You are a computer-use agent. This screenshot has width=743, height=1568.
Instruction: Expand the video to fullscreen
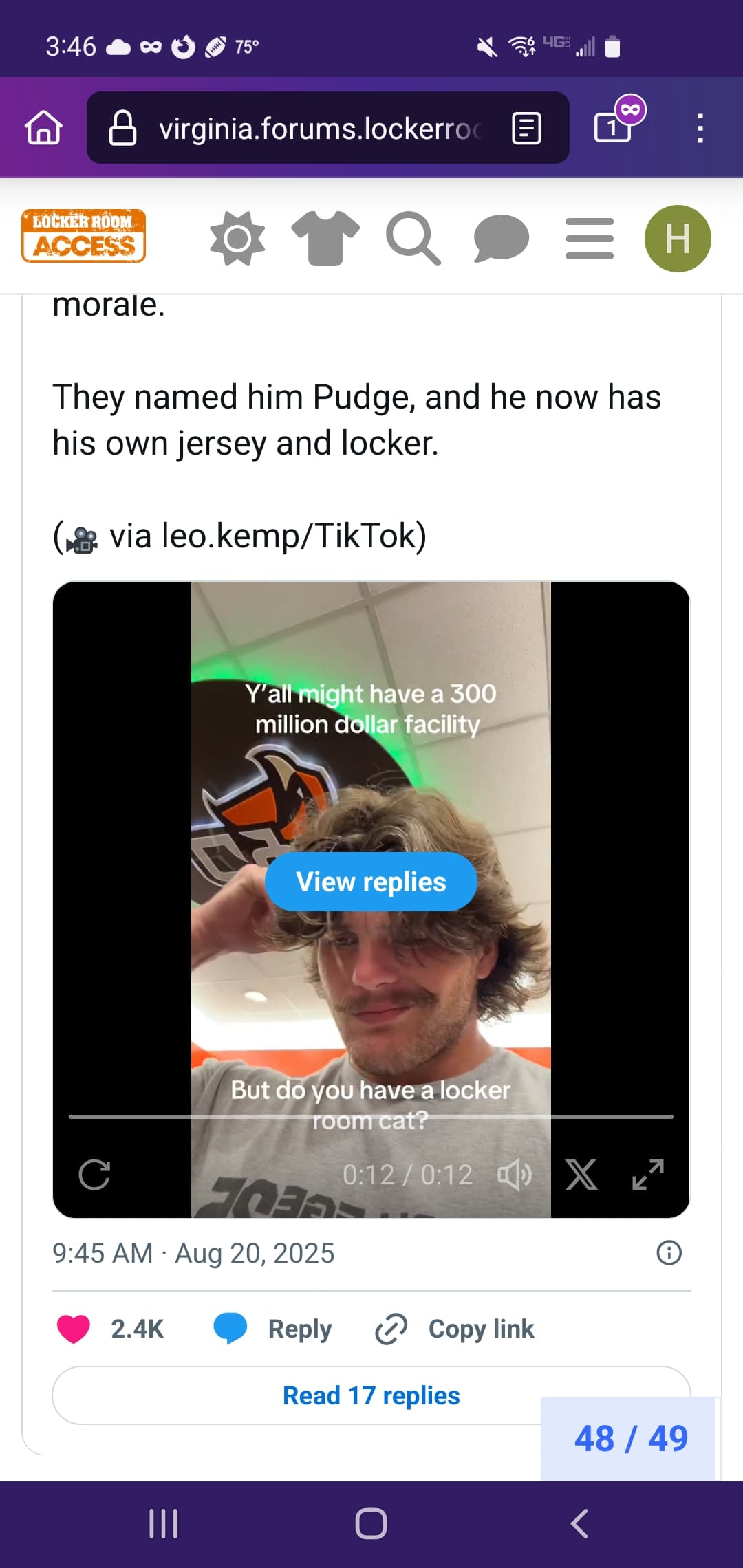pyautogui.click(x=648, y=1175)
